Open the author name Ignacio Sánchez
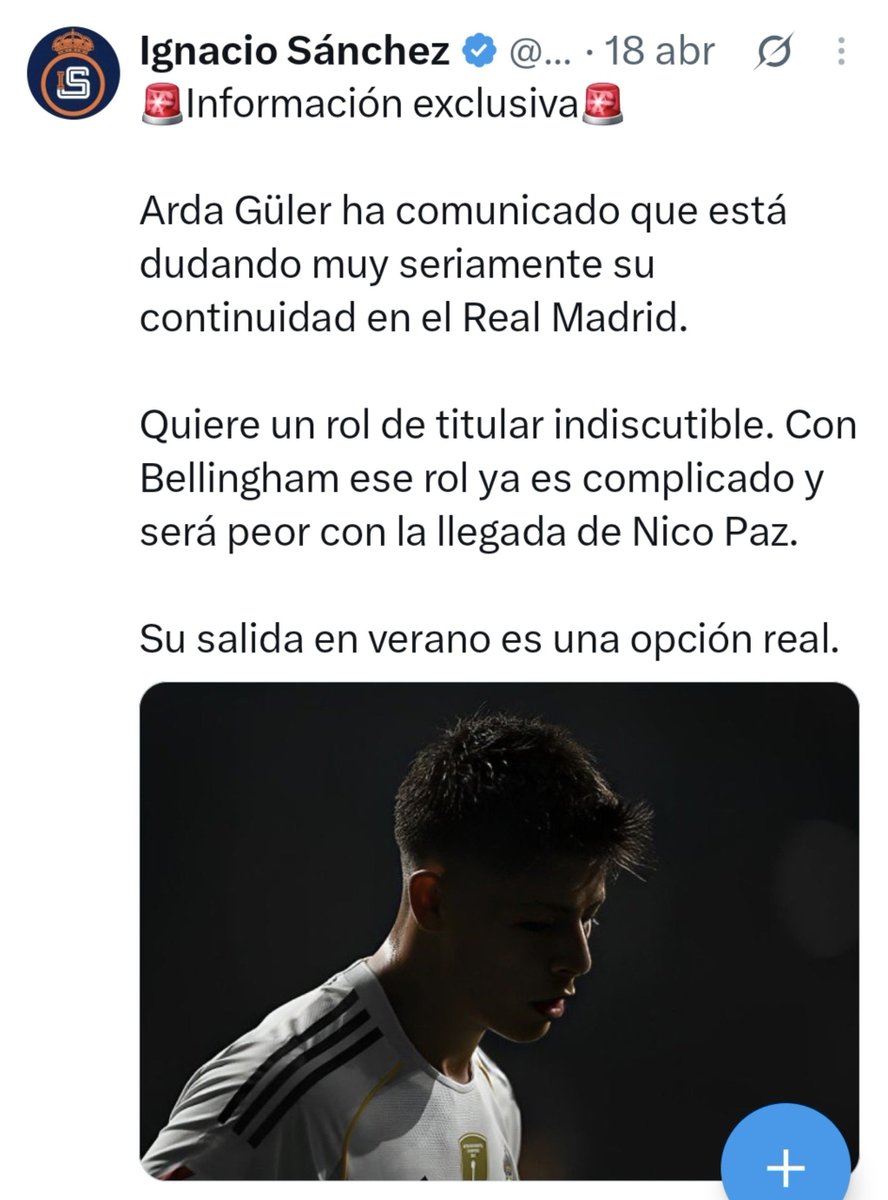This screenshot has width=888, height=1200. (x=295, y=50)
